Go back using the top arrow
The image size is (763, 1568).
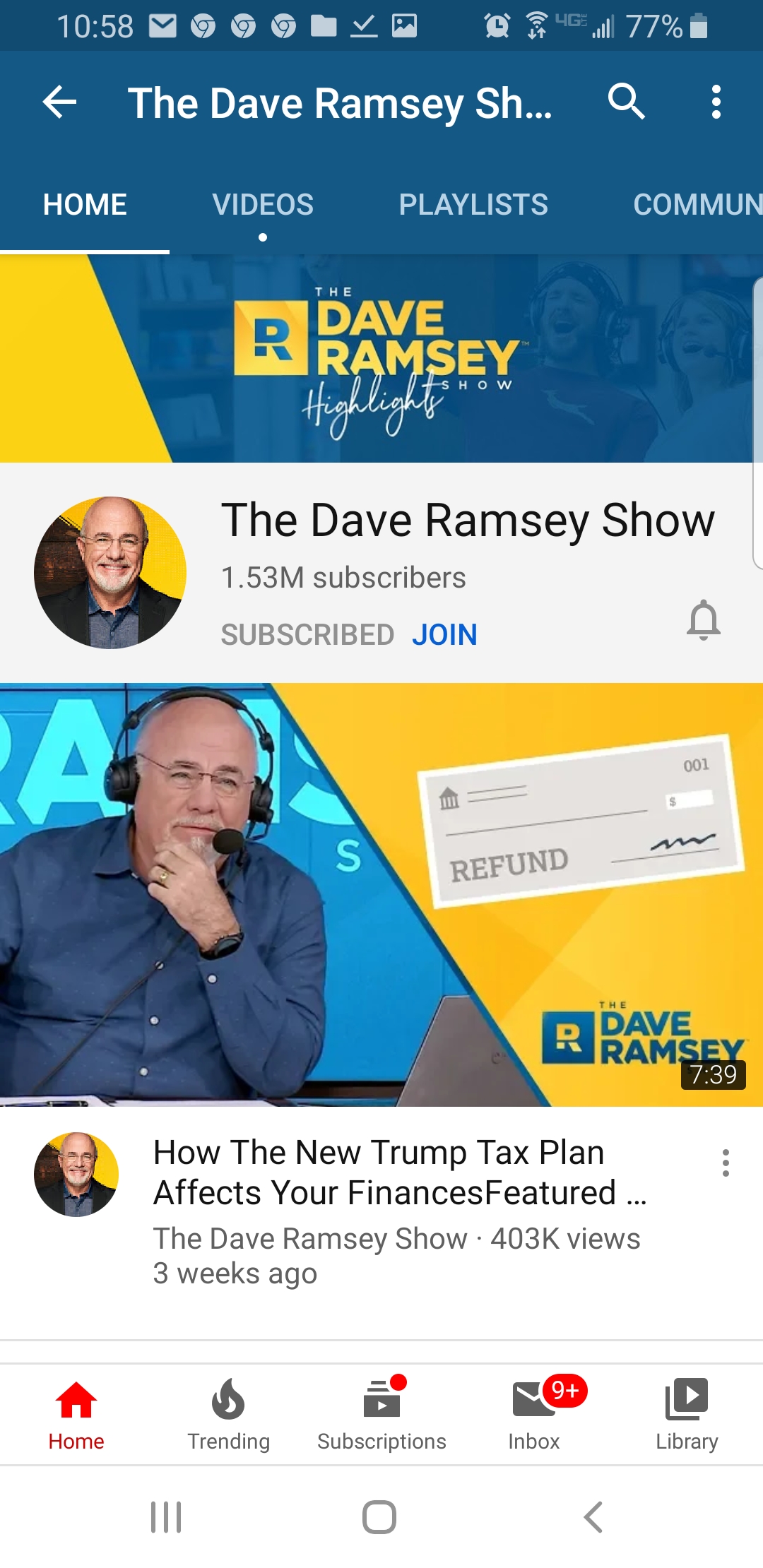pyautogui.click(x=60, y=102)
